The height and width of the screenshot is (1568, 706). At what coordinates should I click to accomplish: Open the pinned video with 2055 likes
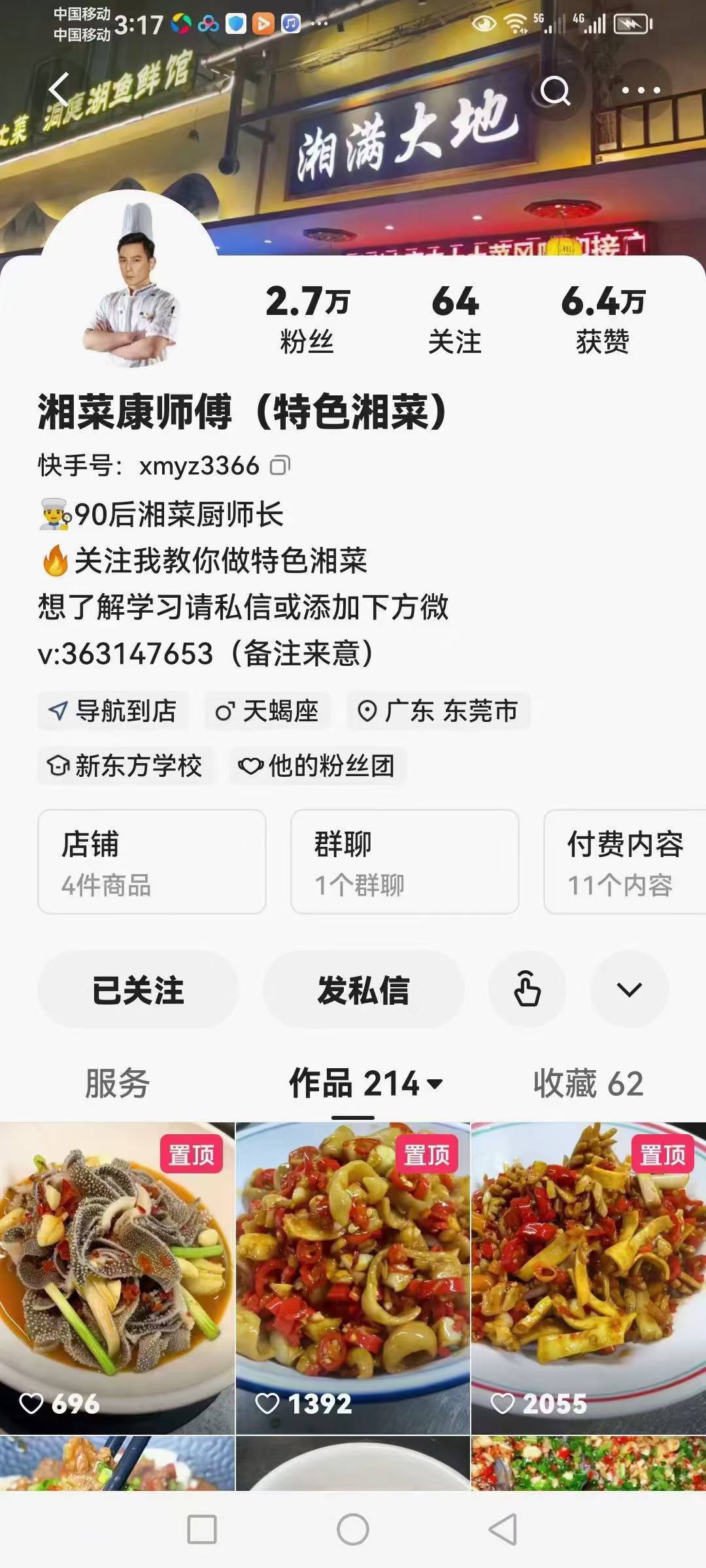click(x=587, y=1274)
